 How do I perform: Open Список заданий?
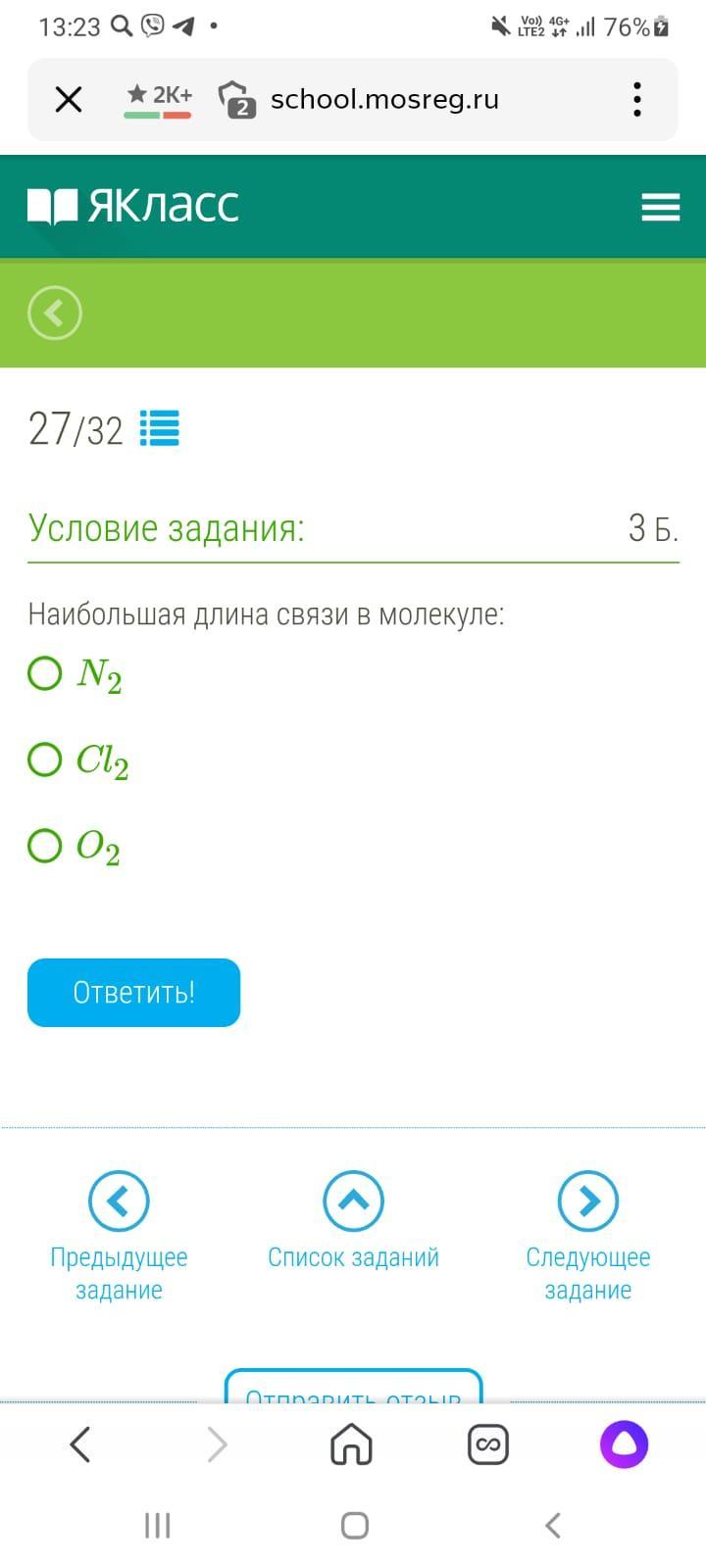point(353,1221)
